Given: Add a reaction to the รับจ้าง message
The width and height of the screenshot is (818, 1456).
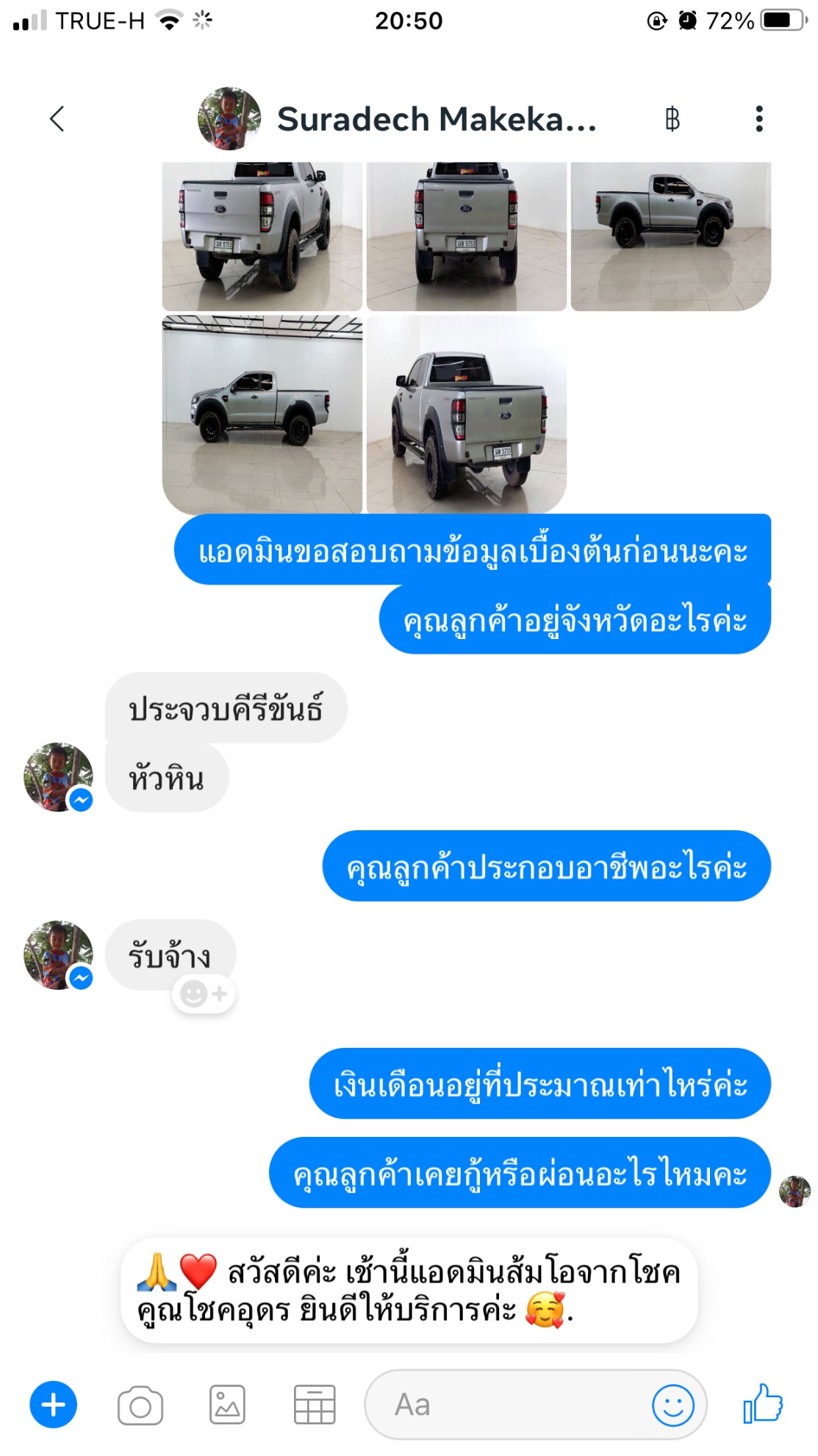Looking at the screenshot, I should point(204,994).
